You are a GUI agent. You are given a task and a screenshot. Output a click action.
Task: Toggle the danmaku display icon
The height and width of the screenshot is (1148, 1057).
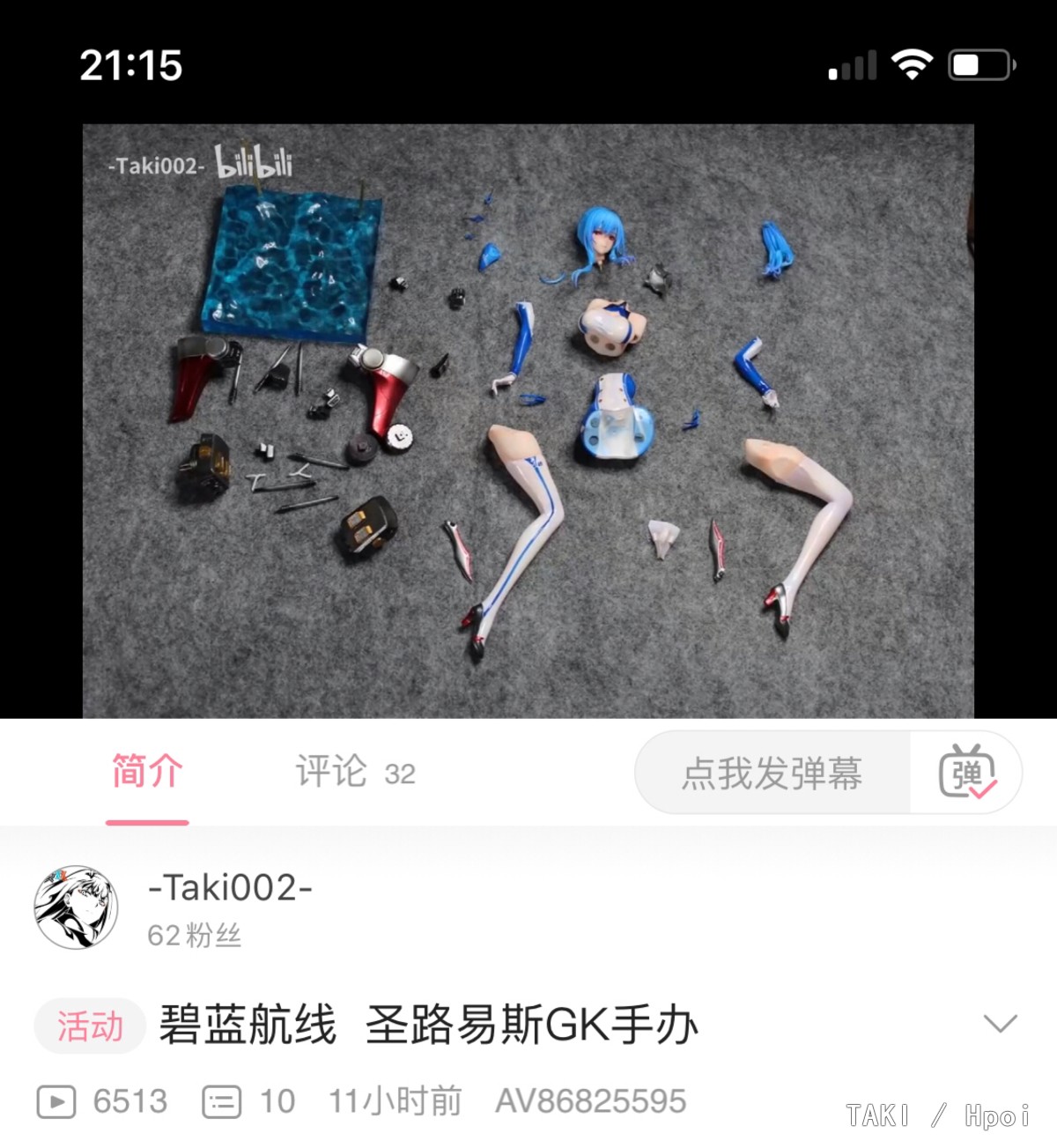(x=966, y=773)
